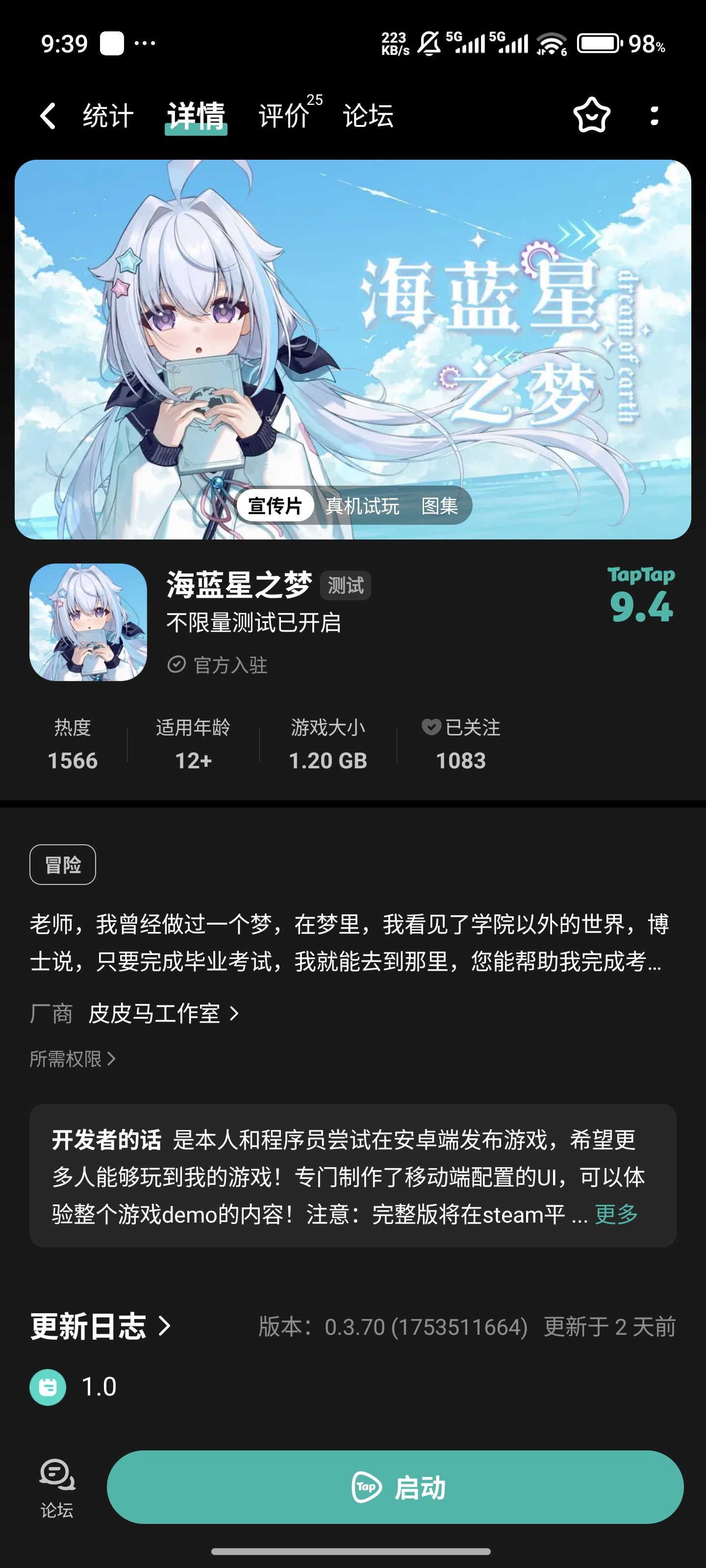The height and width of the screenshot is (1568, 706).
Task: Open the 冒险 genre tag
Action: (x=63, y=864)
